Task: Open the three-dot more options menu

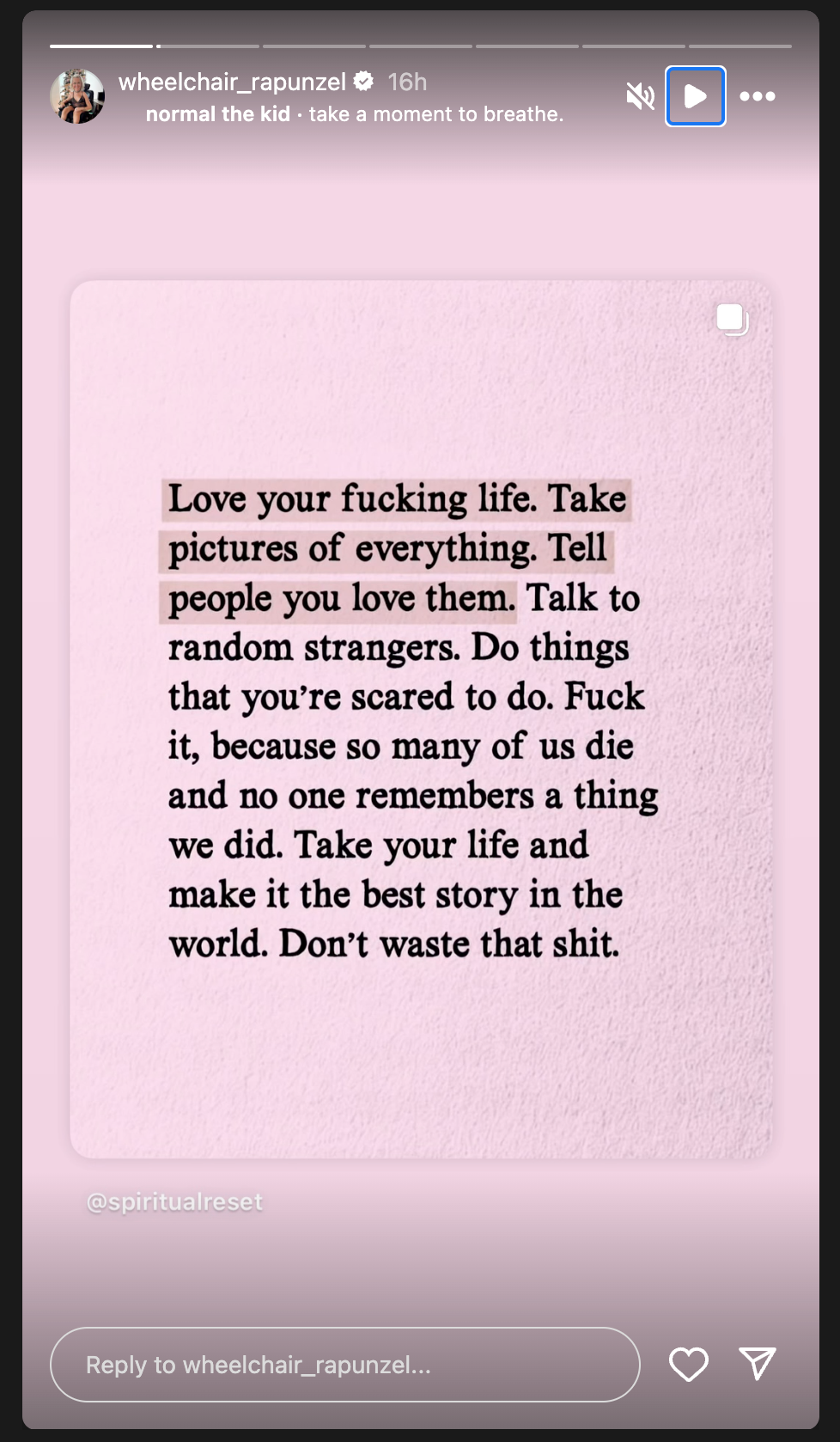Action: pos(758,96)
